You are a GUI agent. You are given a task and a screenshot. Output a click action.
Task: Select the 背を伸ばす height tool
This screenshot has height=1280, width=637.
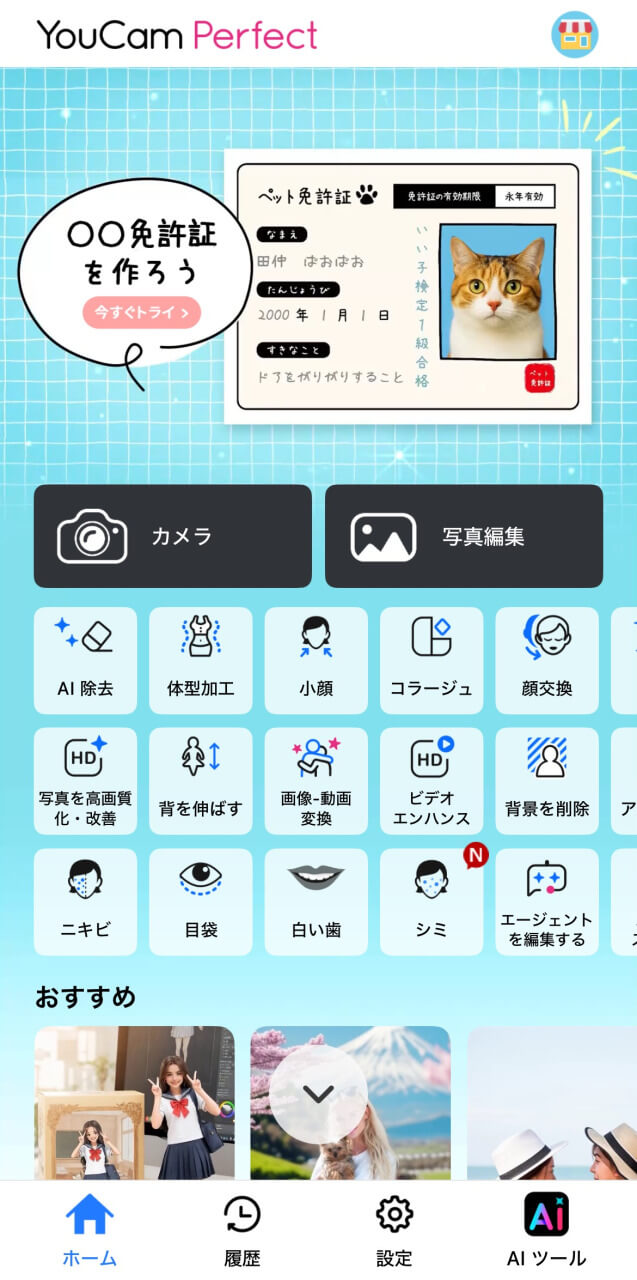coord(200,781)
